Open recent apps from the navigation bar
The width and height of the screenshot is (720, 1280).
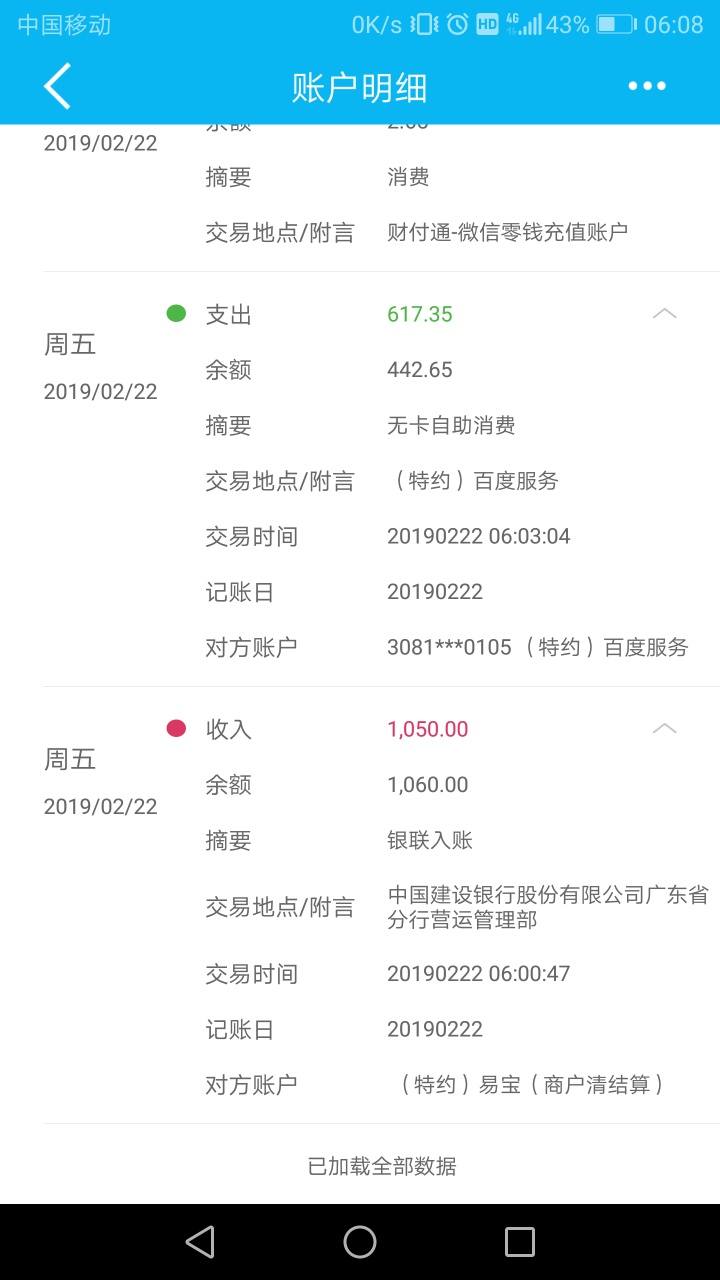pyautogui.click(x=520, y=1242)
